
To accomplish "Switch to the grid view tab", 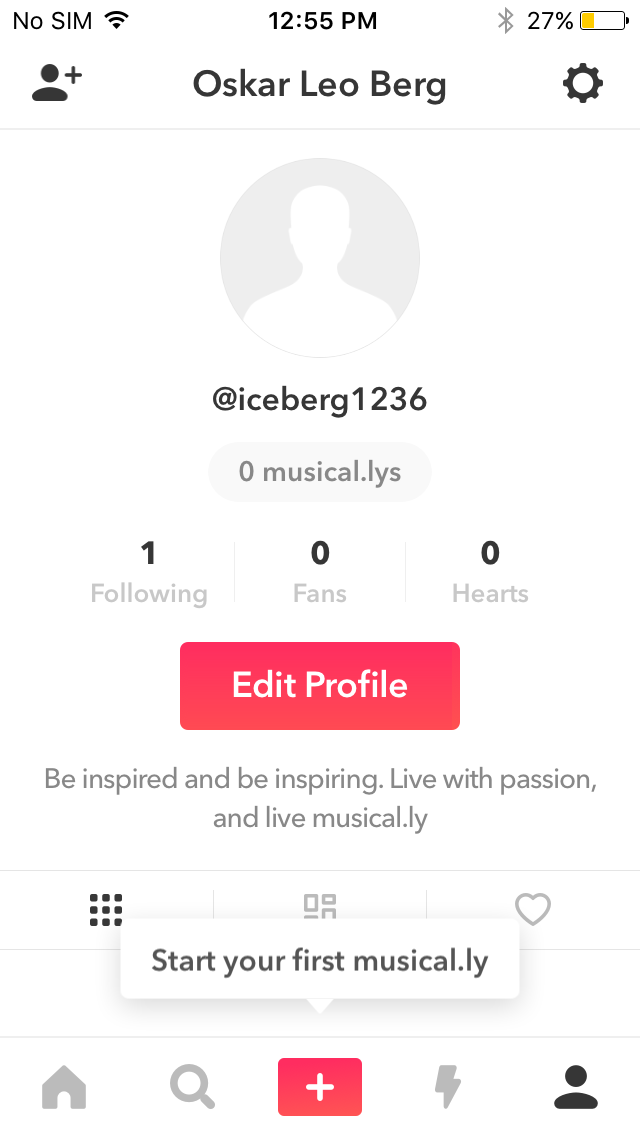I will click(x=106, y=909).
